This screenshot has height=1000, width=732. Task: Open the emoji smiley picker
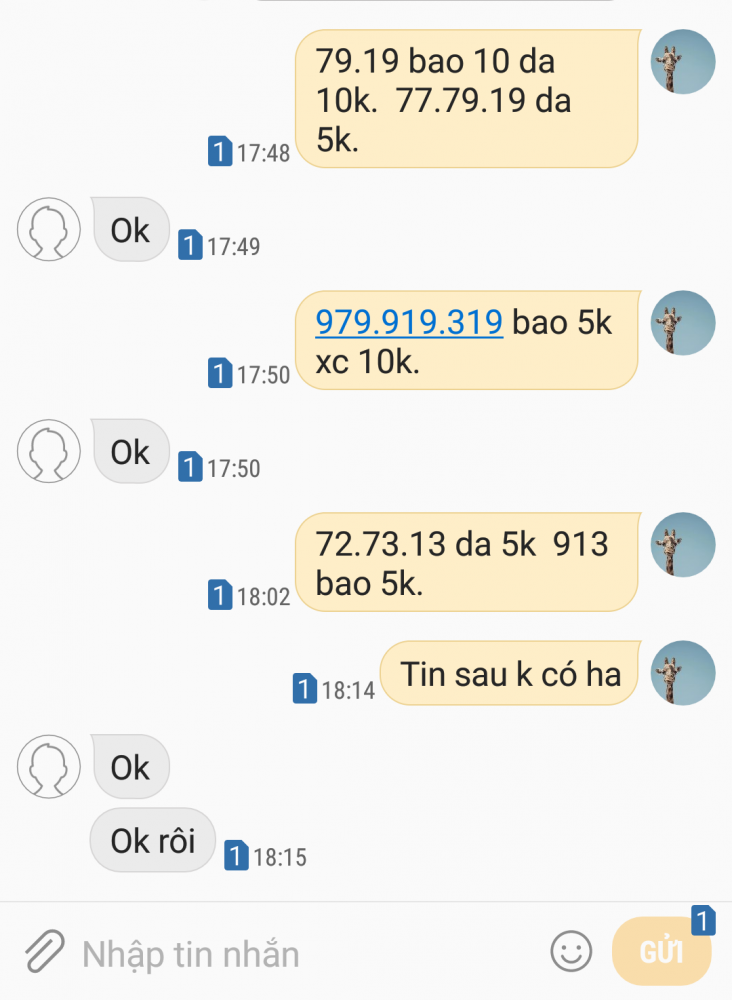571,952
